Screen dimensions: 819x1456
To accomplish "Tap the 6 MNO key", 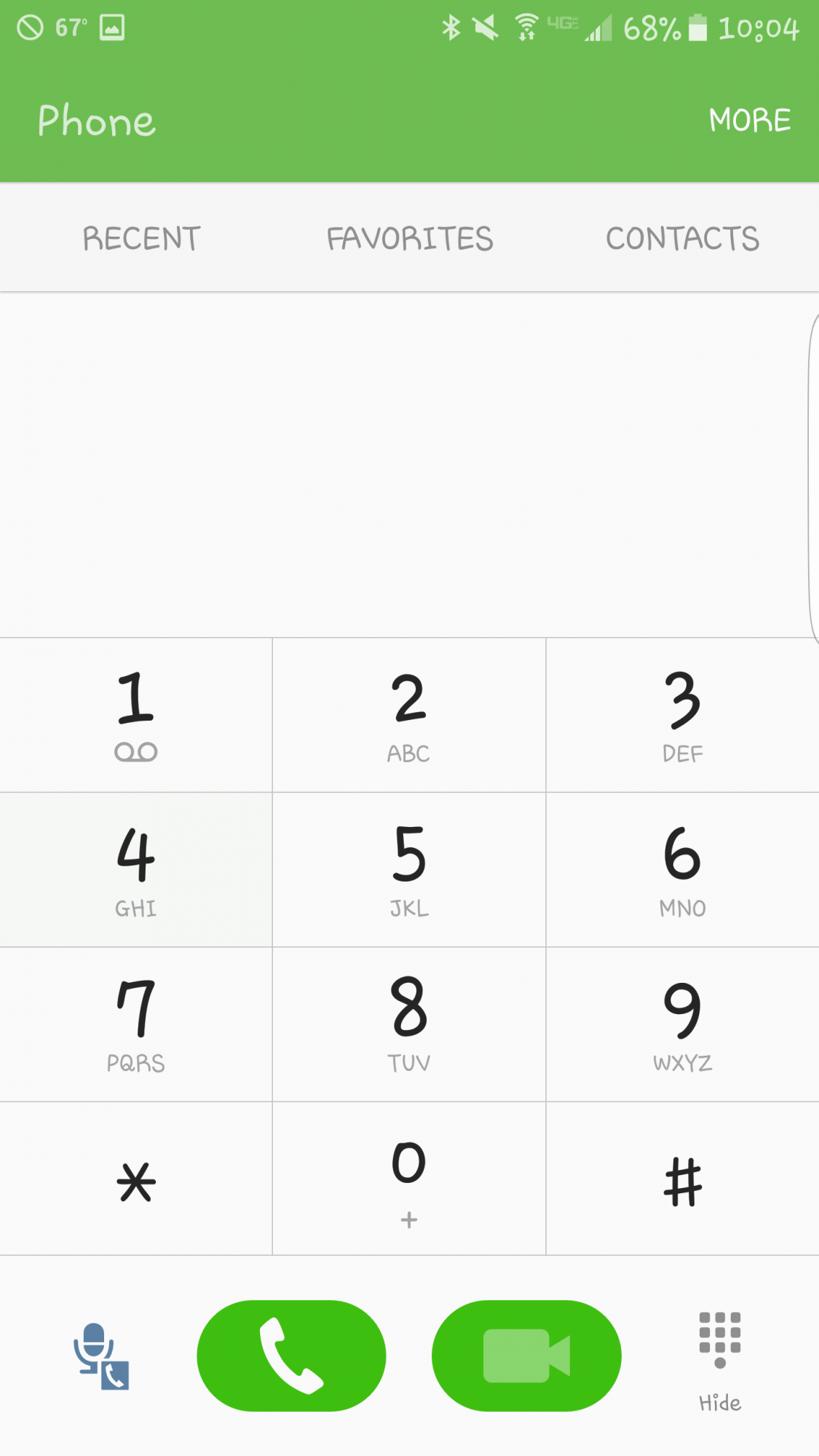I will 682,870.
